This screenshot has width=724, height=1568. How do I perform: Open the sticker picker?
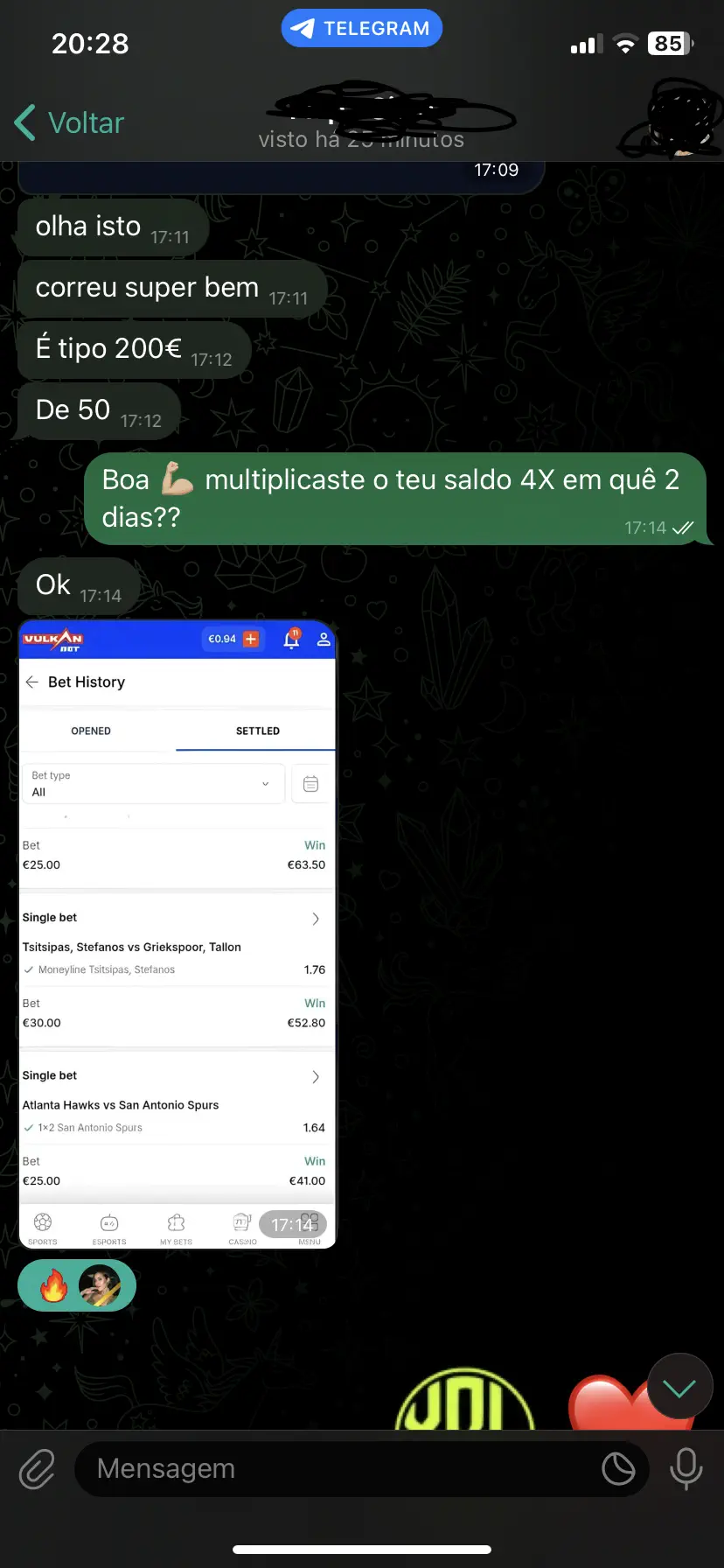(x=618, y=1469)
